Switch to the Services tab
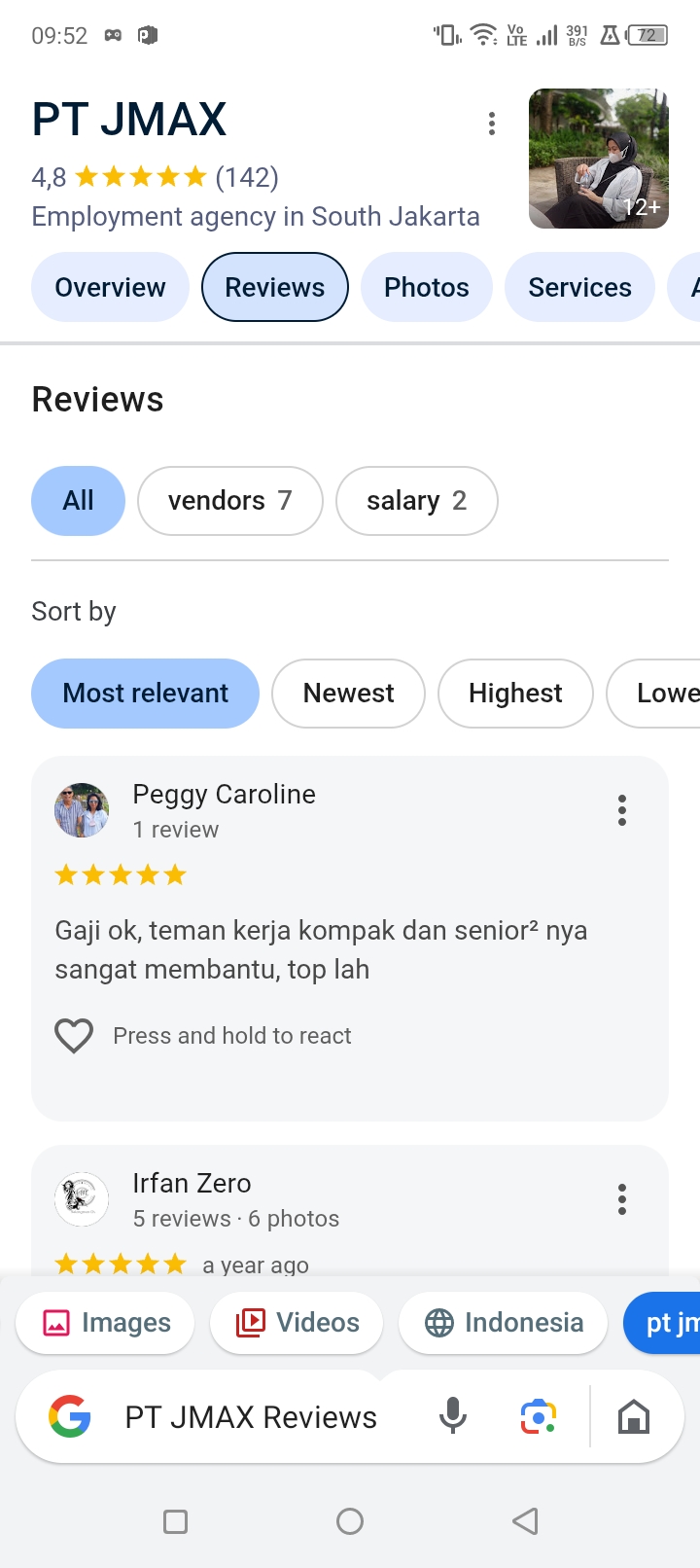Image resolution: width=700 pixels, height=1568 pixels. 579,287
